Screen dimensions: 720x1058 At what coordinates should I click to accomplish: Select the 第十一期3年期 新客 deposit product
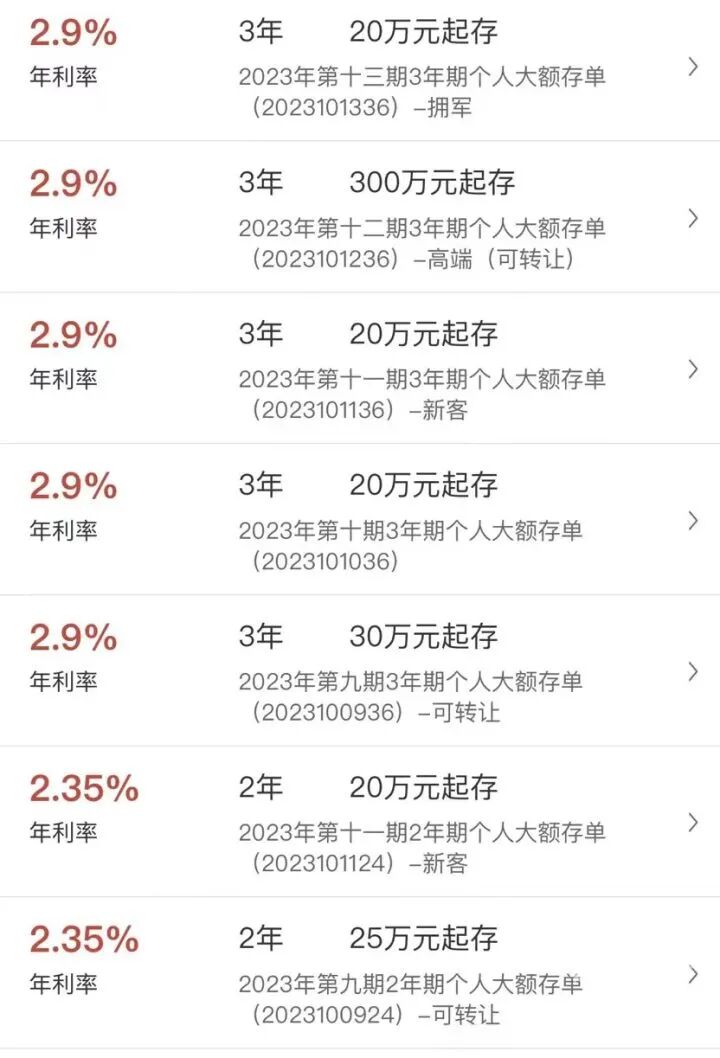[x=420, y=379]
